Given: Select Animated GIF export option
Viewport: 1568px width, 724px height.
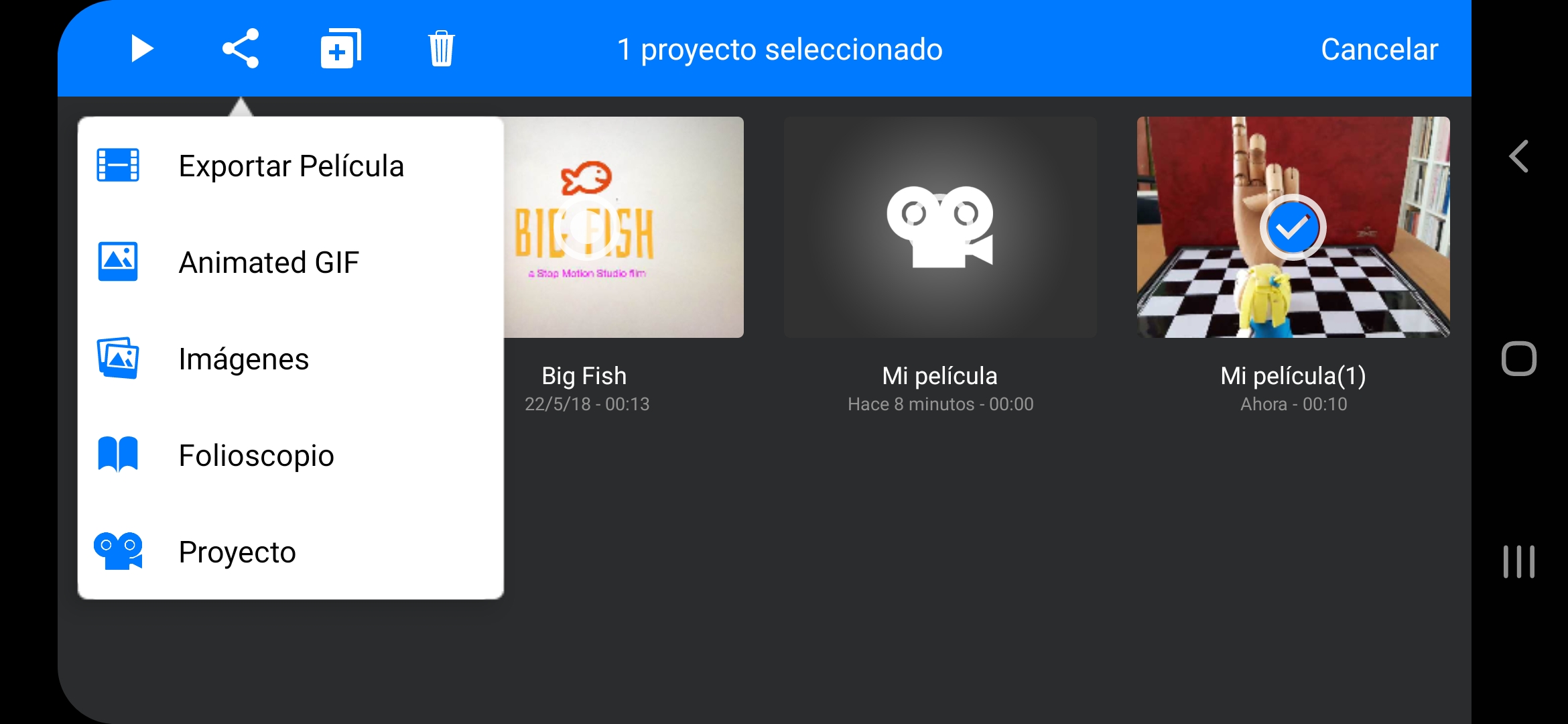Looking at the screenshot, I should 290,262.
